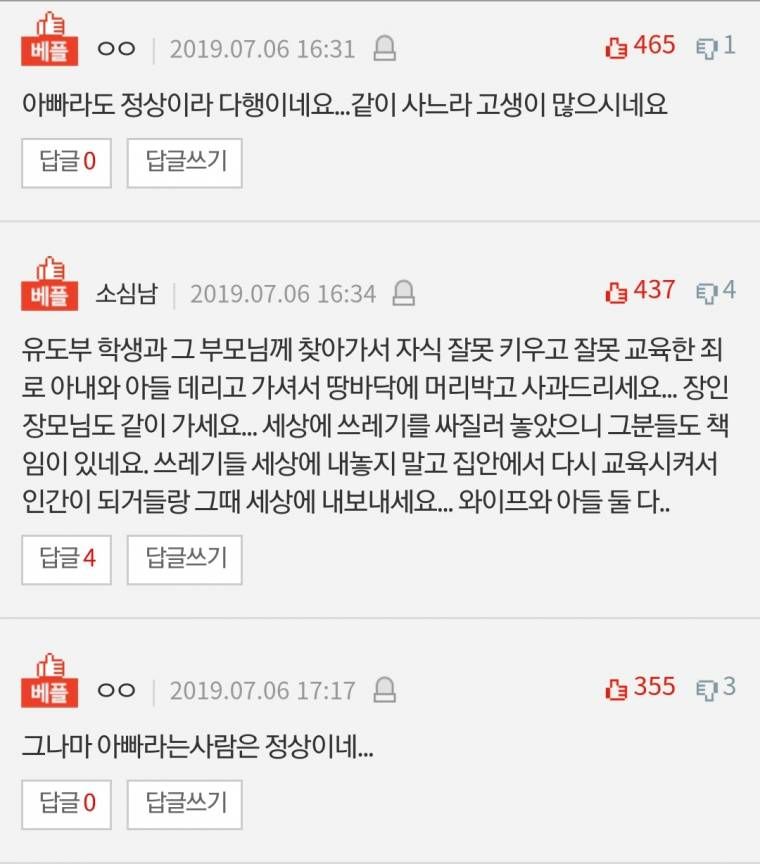Open 답글 0 under the 16:31 comment

[67, 162]
